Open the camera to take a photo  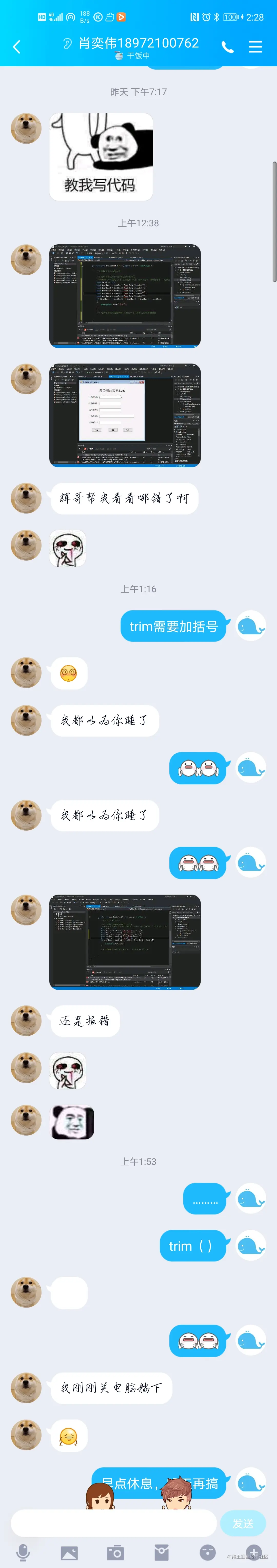(115, 1552)
